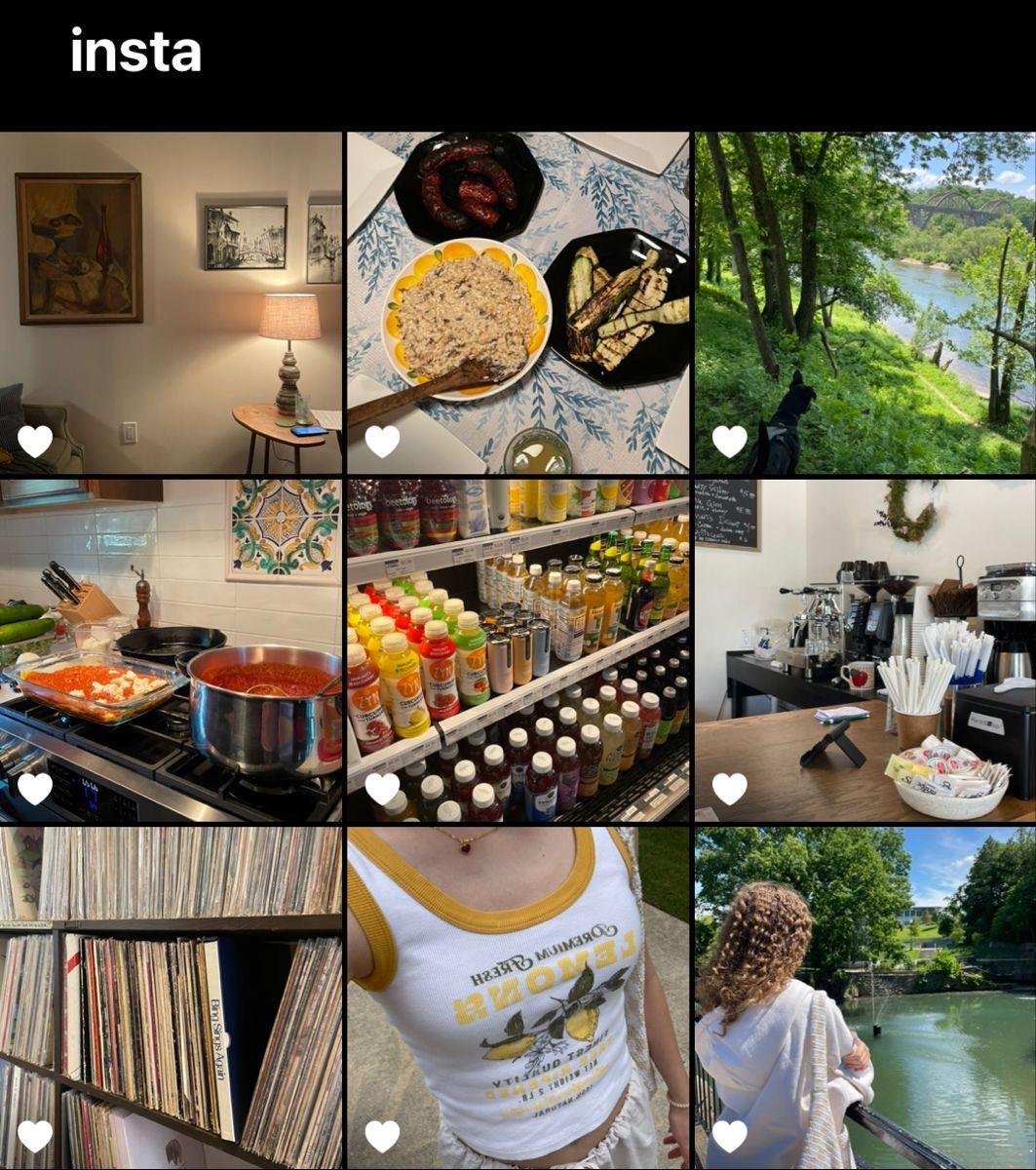Open the bottled juice shelves photo
This screenshot has height=1170, width=1036.
tap(518, 650)
